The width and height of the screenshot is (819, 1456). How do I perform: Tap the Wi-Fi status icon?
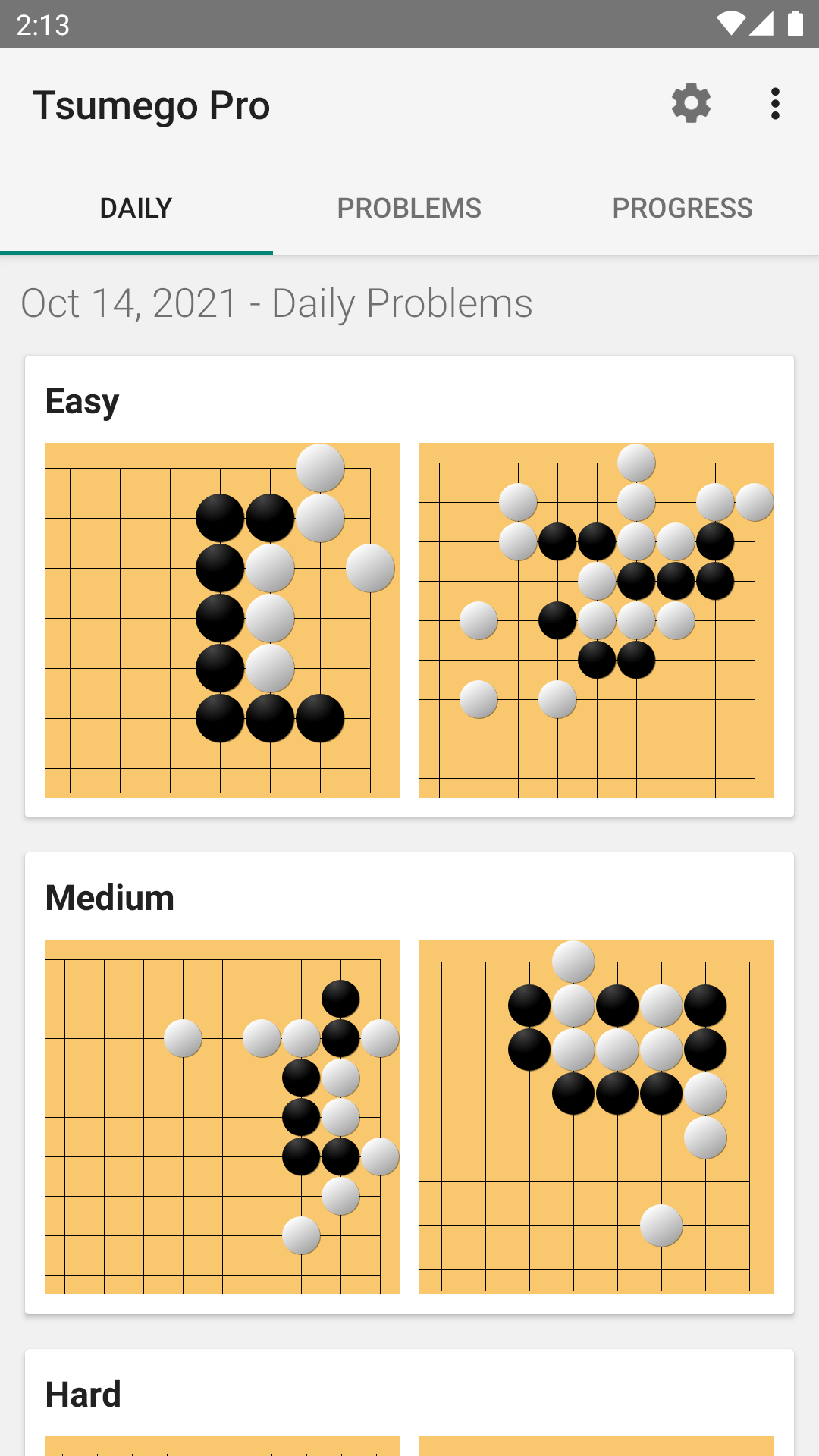pyautogui.click(x=730, y=23)
